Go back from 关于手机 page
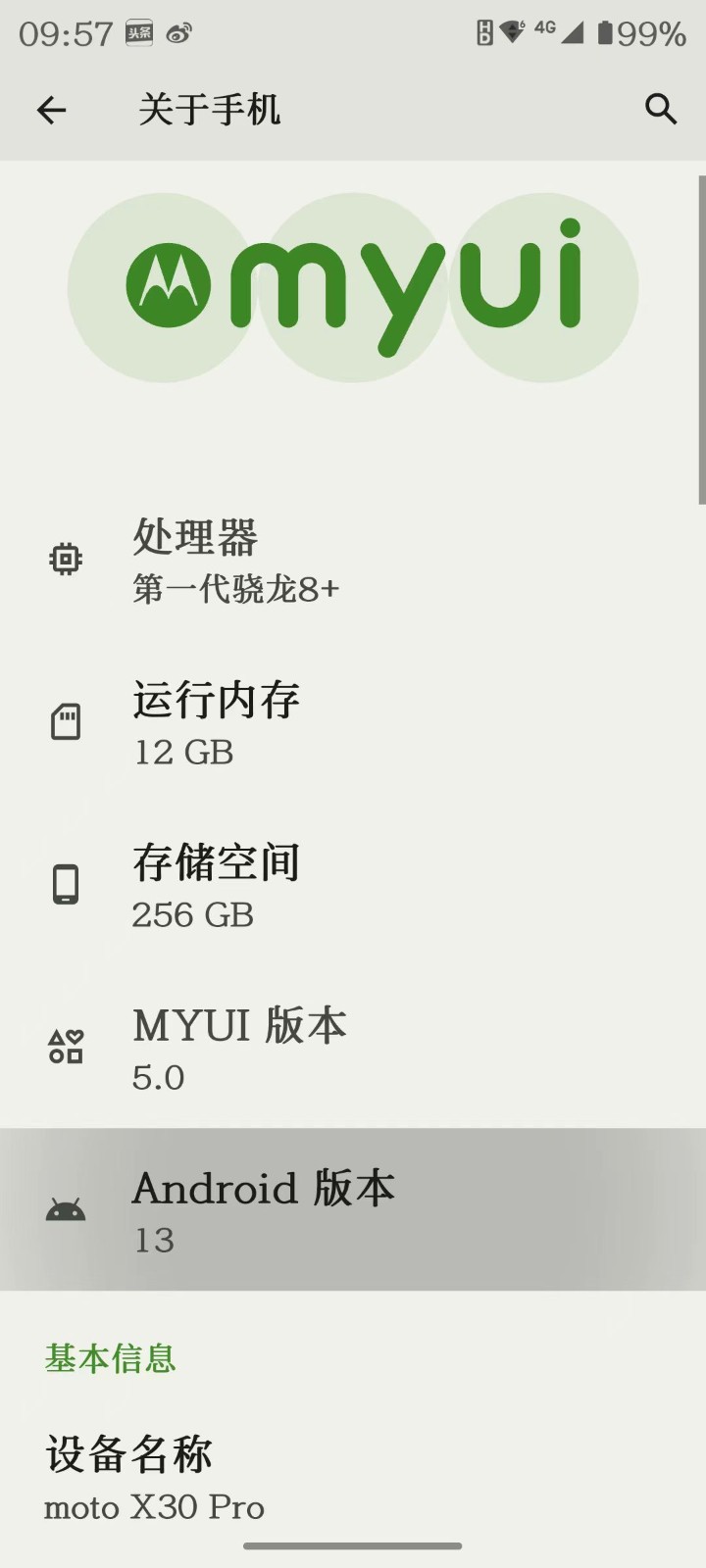This screenshot has height=1568, width=706. tap(51, 110)
